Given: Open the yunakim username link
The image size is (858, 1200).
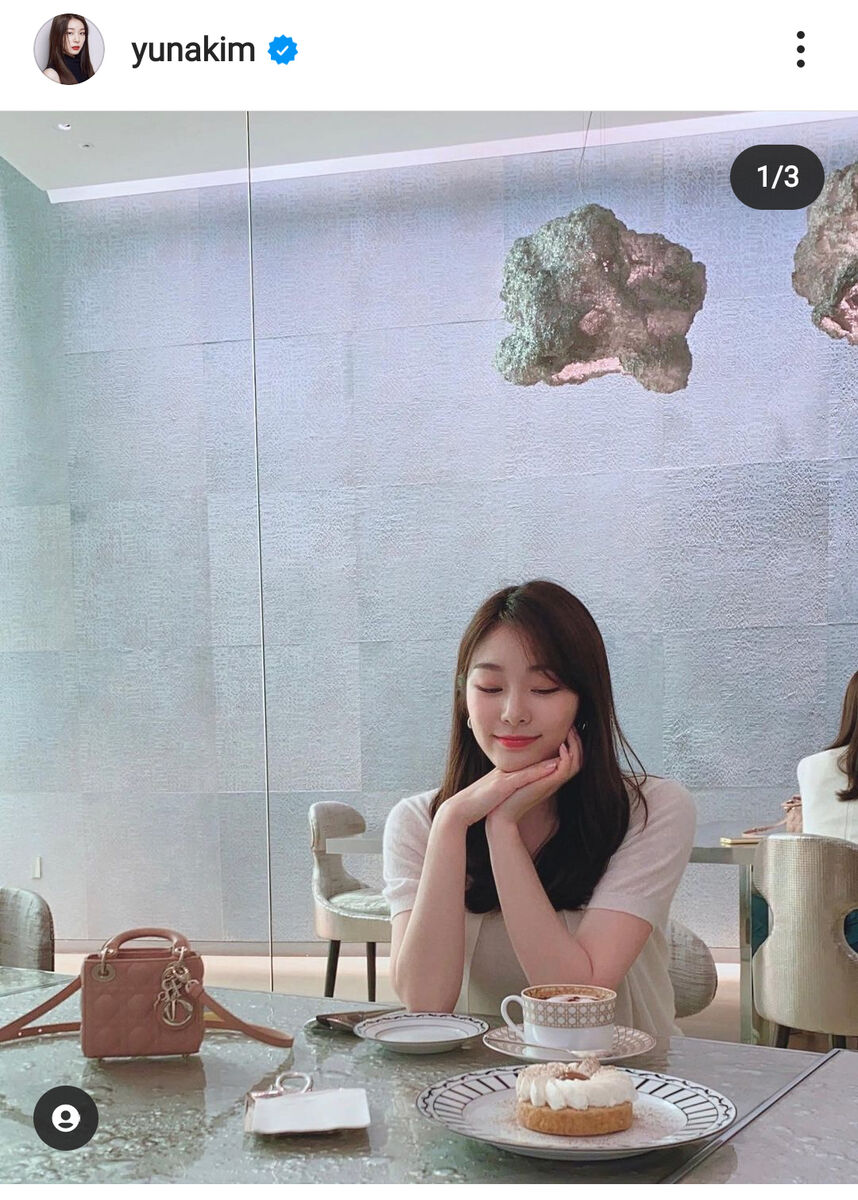Looking at the screenshot, I should click(x=192, y=50).
